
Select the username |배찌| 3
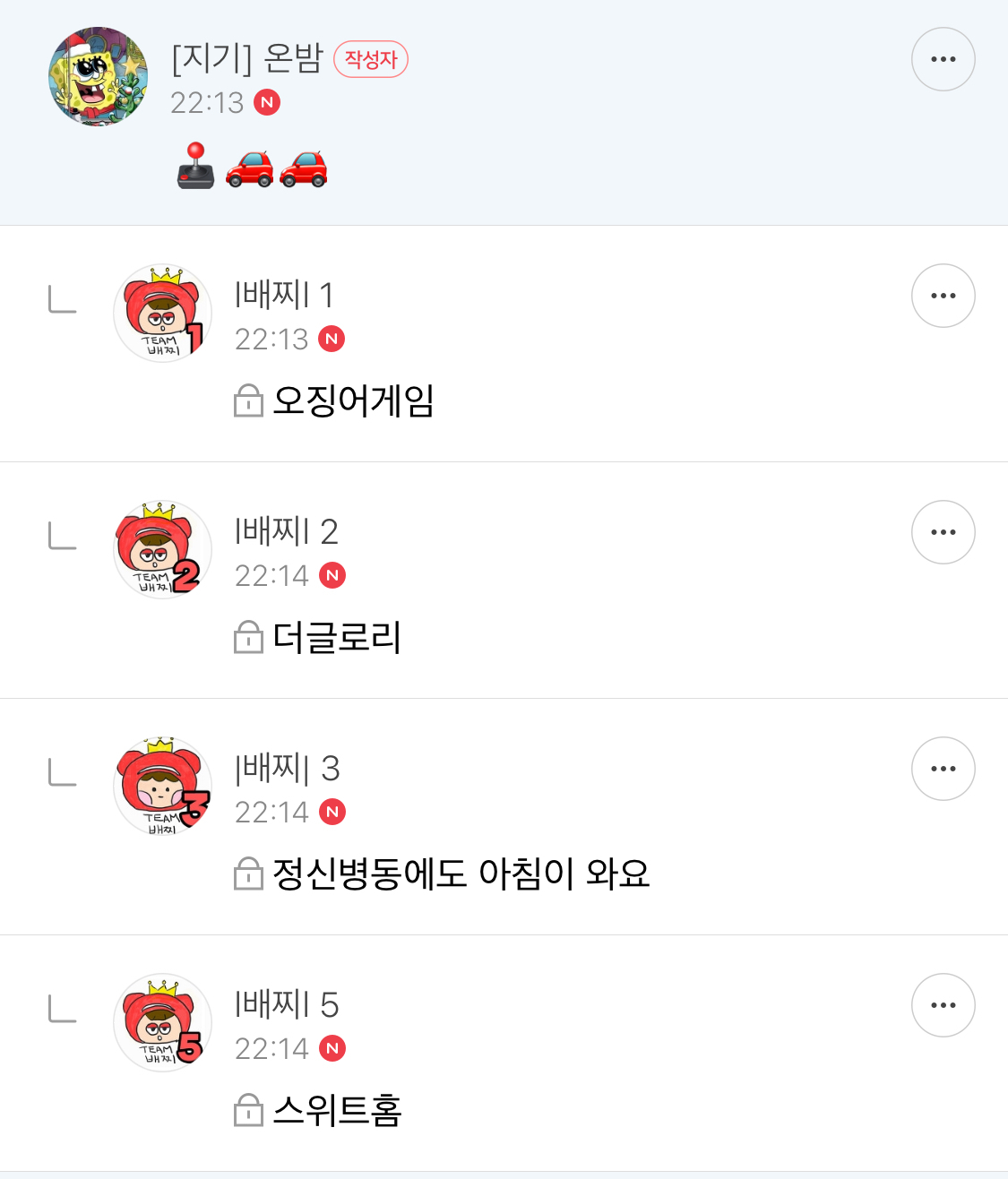coord(289,769)
